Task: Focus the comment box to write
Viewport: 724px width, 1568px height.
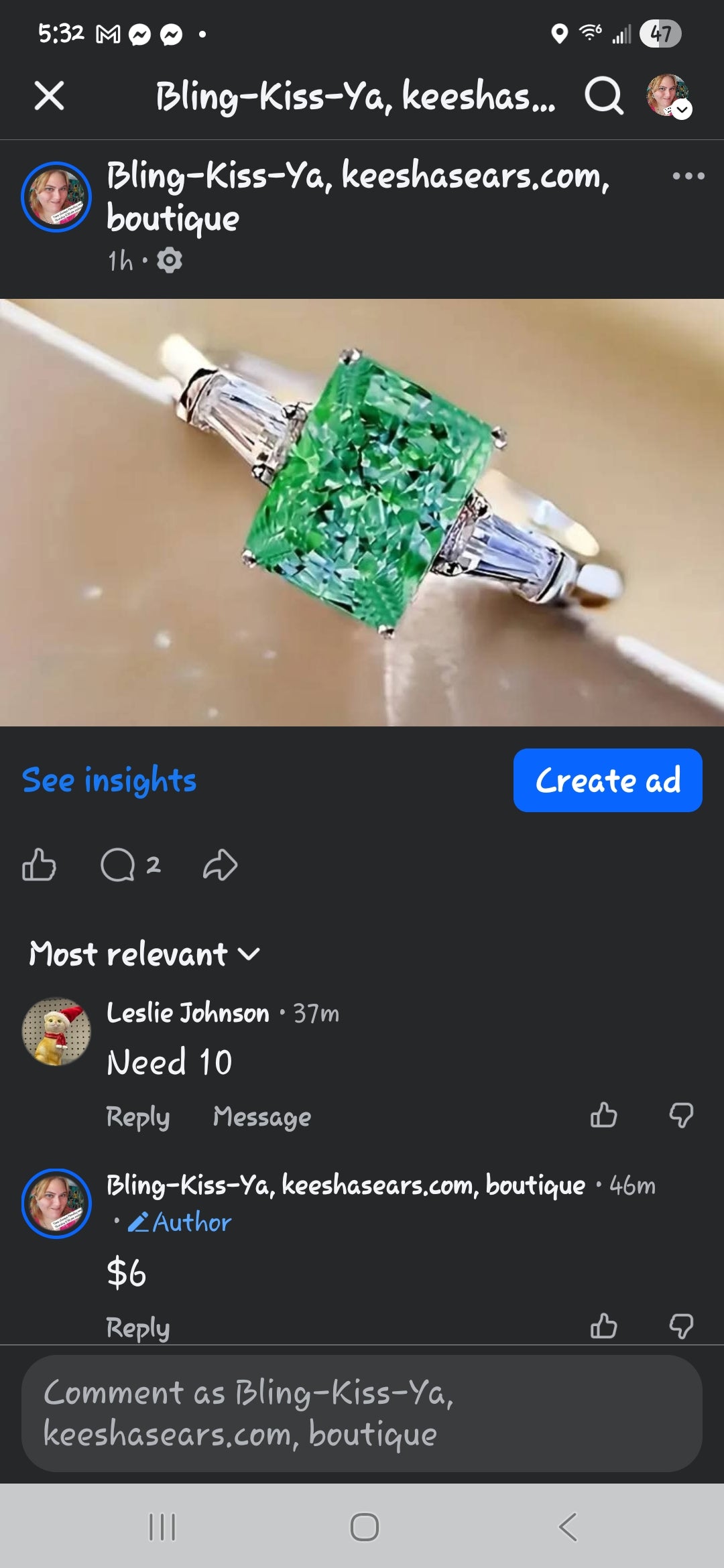Action: pyautogui.click(x=362, y=1413)
